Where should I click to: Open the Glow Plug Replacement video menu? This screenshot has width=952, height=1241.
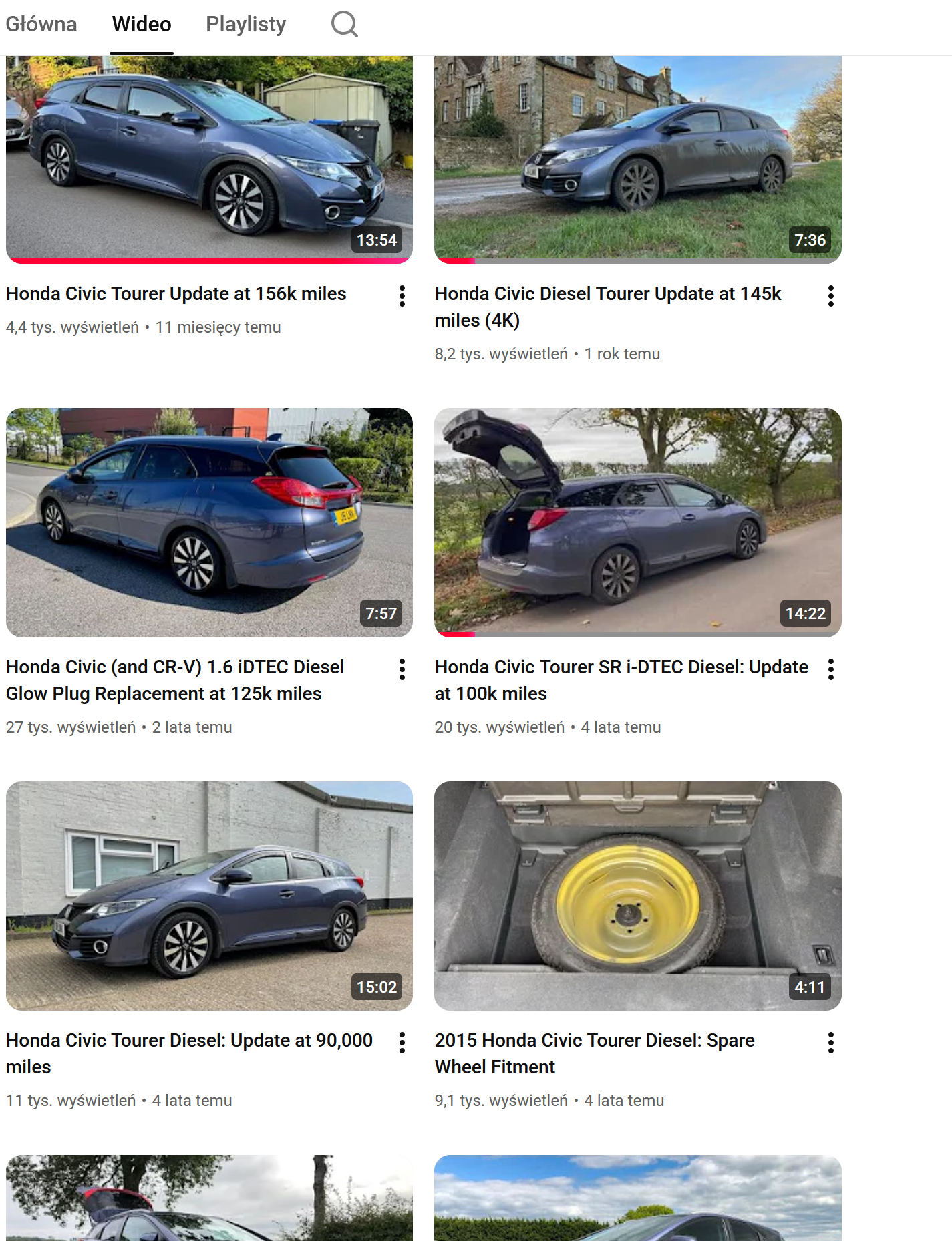[402, 669]
